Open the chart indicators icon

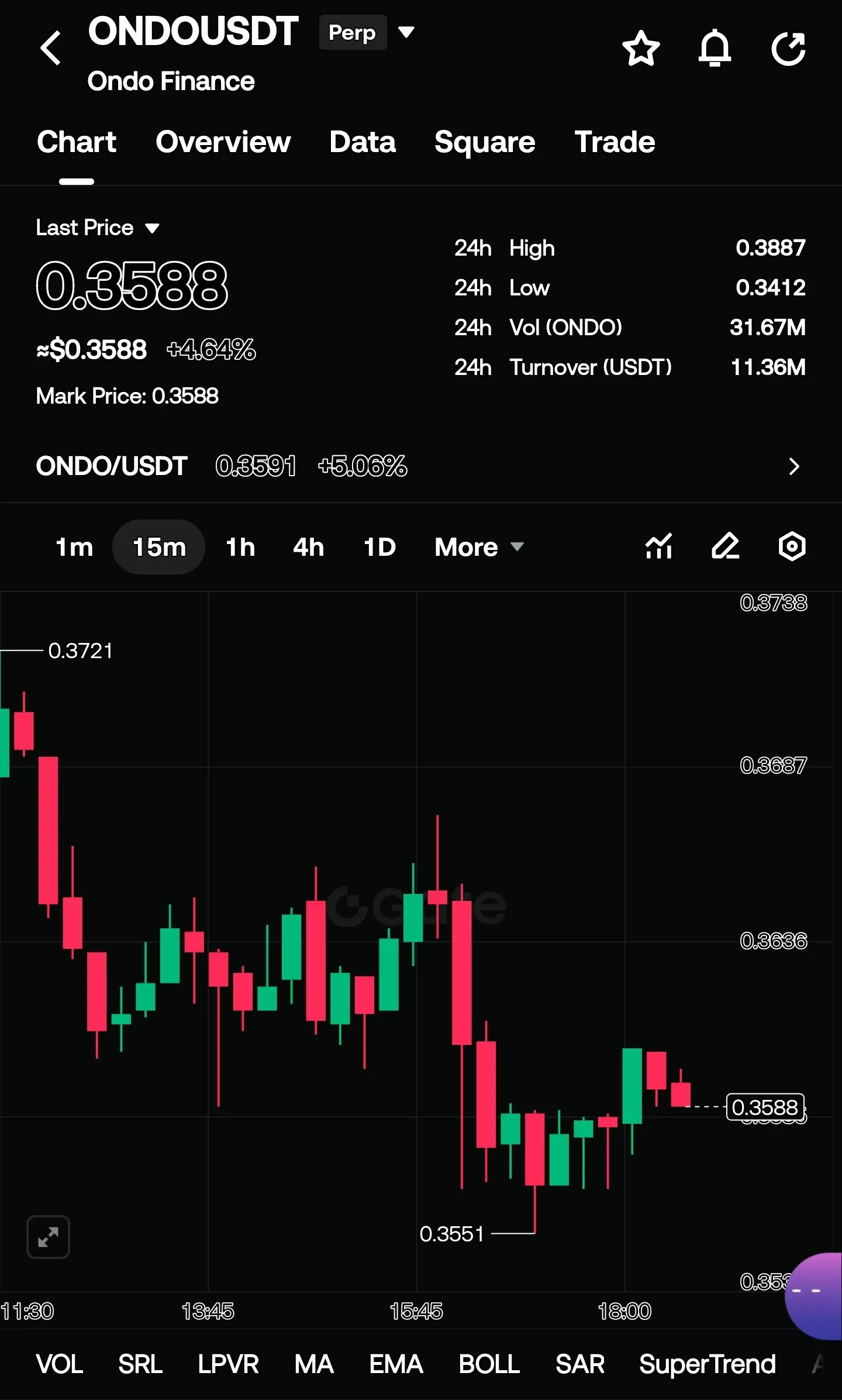coord(658,546)
